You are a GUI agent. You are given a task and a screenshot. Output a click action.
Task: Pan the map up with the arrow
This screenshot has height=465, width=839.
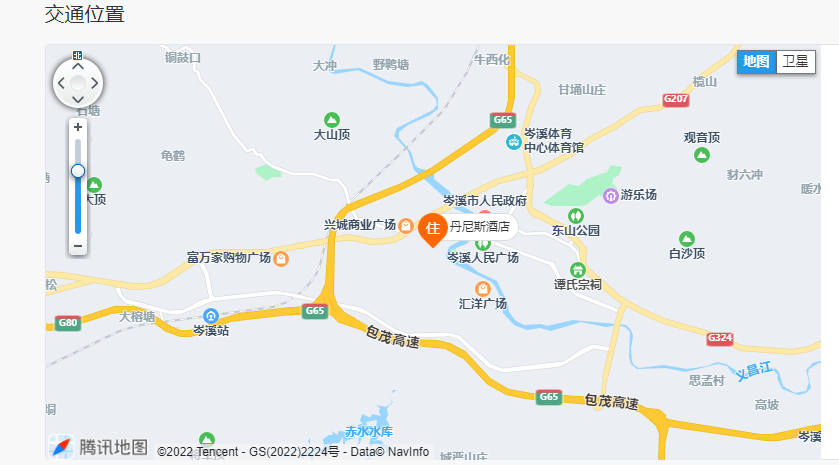78,67
